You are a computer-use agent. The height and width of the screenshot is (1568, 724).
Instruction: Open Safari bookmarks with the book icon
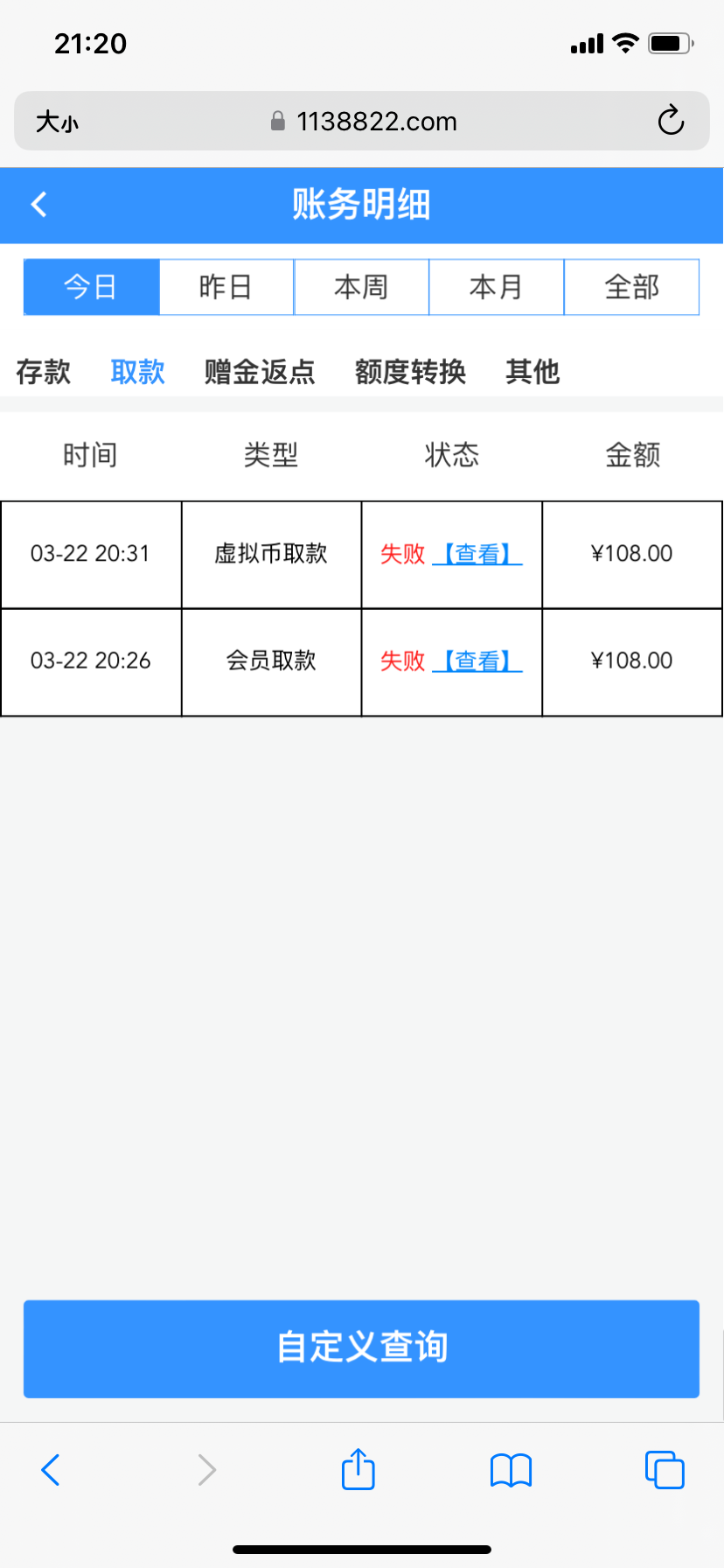click(511, 1470)
